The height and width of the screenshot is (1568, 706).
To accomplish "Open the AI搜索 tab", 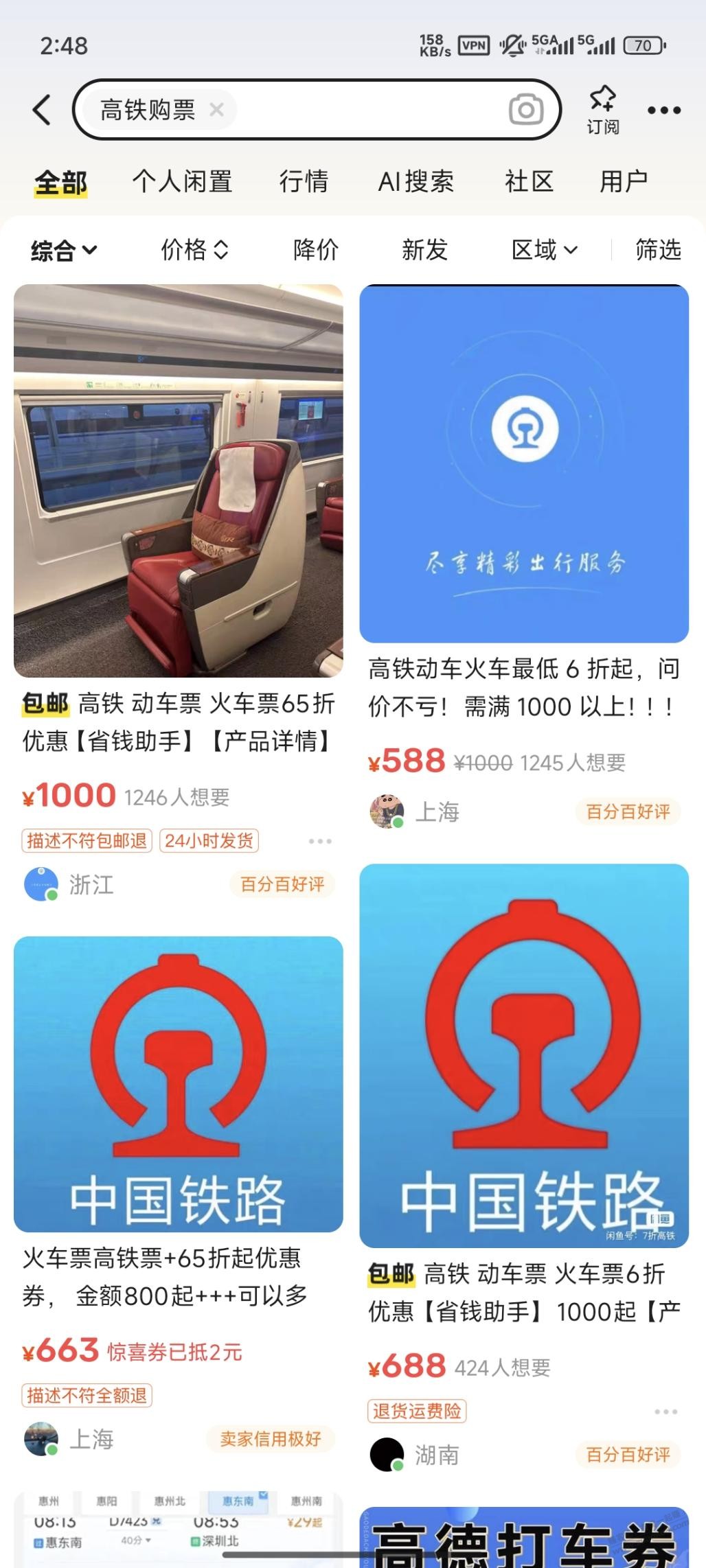I will [416, 182].
